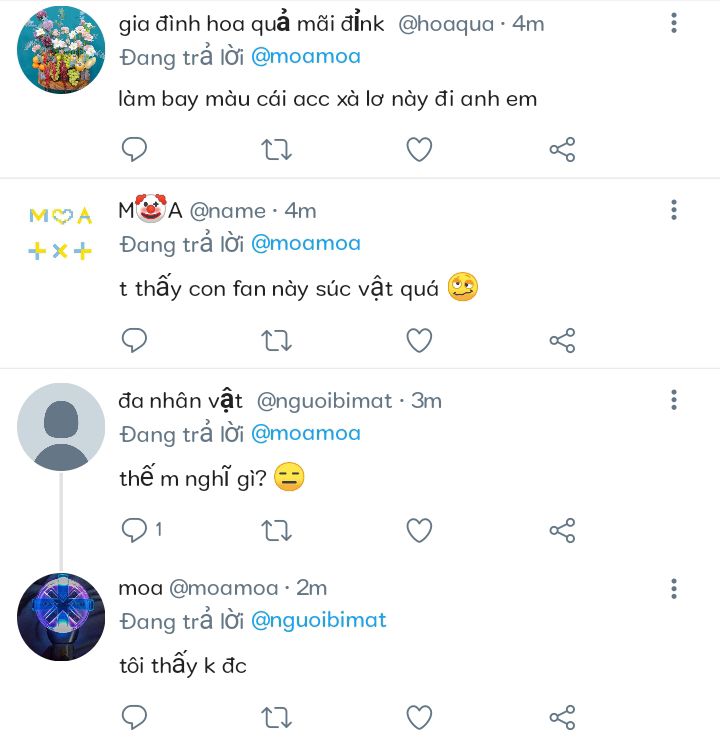Open overflow menu on @hoaqua's tweet

(x=675, y=22)
